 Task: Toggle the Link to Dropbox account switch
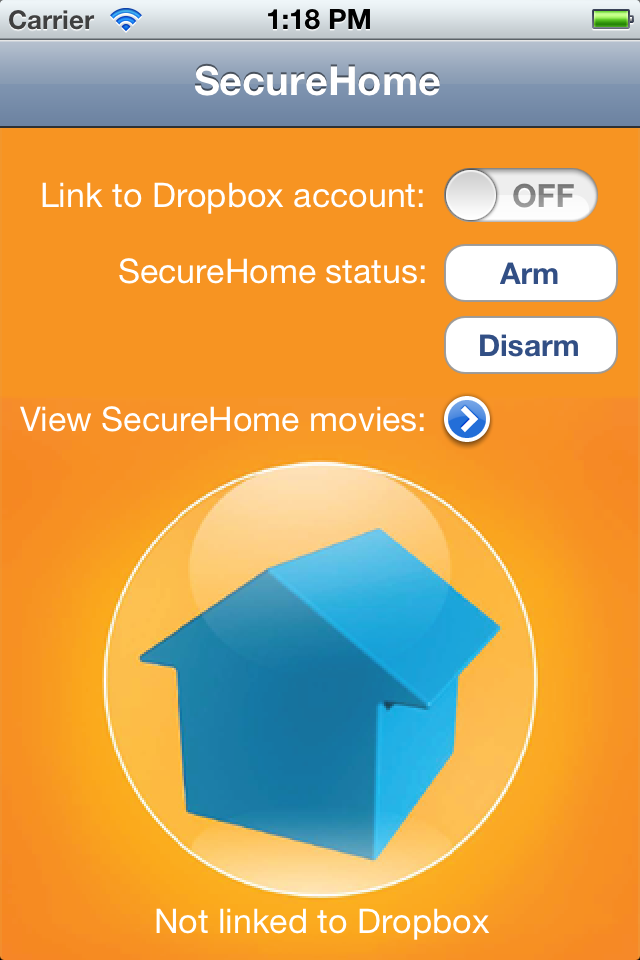[x=520, y=195]
